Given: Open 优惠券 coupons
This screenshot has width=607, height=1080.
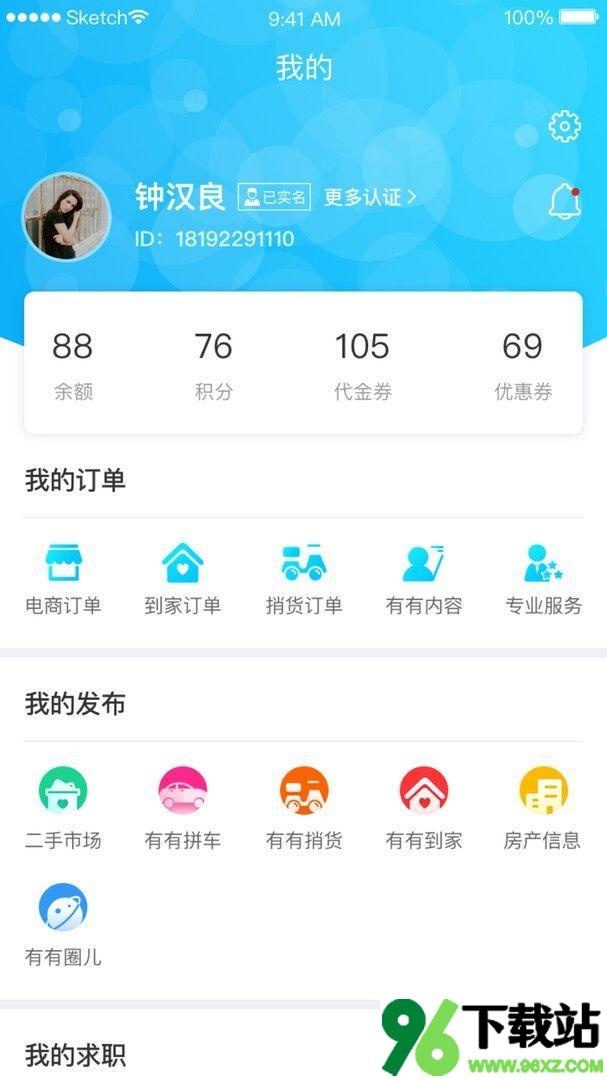Looking at the screenshot, I should tap(523, 363).
